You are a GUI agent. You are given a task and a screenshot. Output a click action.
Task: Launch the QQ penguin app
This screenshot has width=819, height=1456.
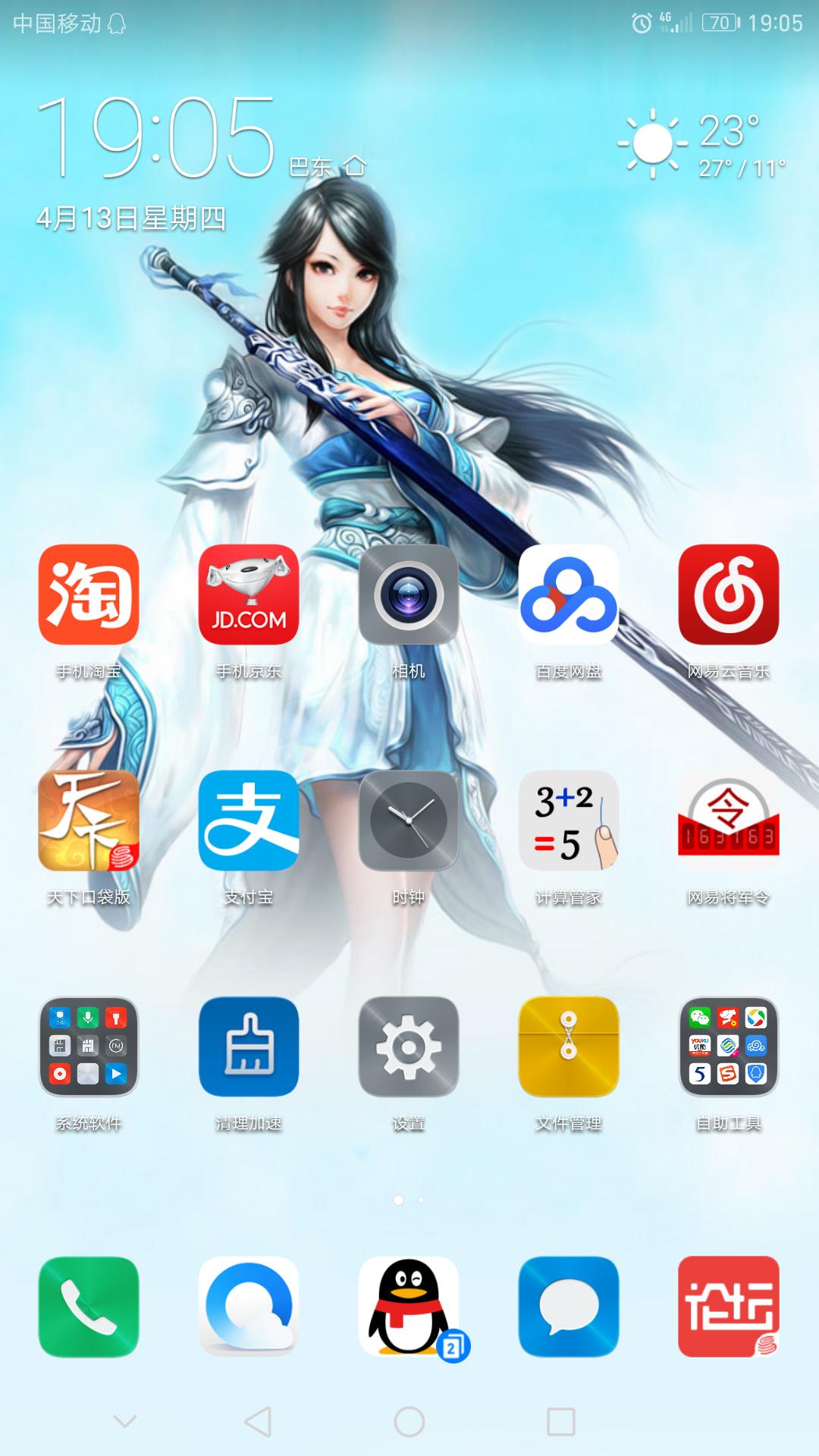click(x=409, y=1307)
